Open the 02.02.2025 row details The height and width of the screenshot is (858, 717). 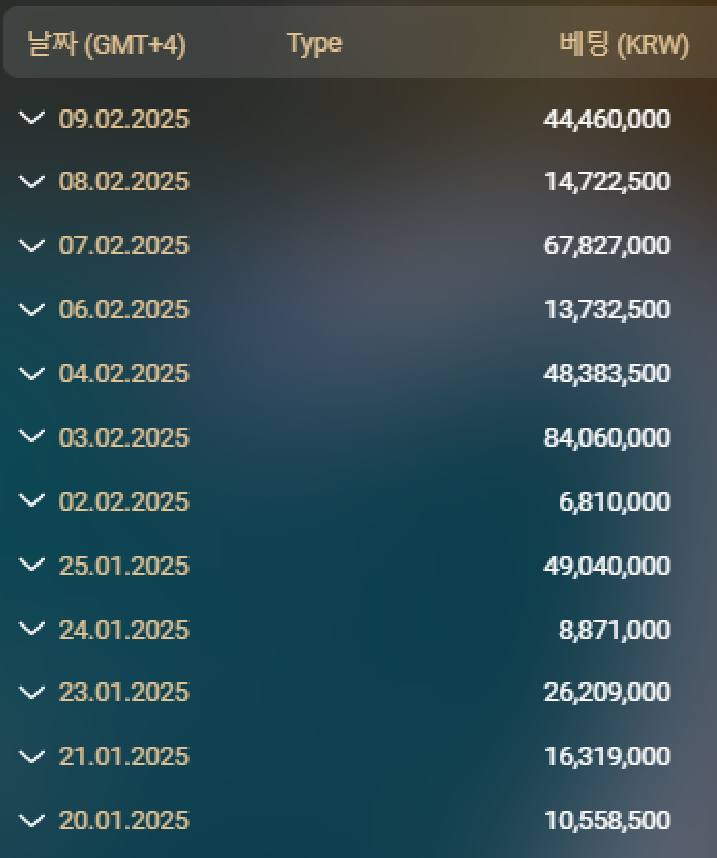32,501
